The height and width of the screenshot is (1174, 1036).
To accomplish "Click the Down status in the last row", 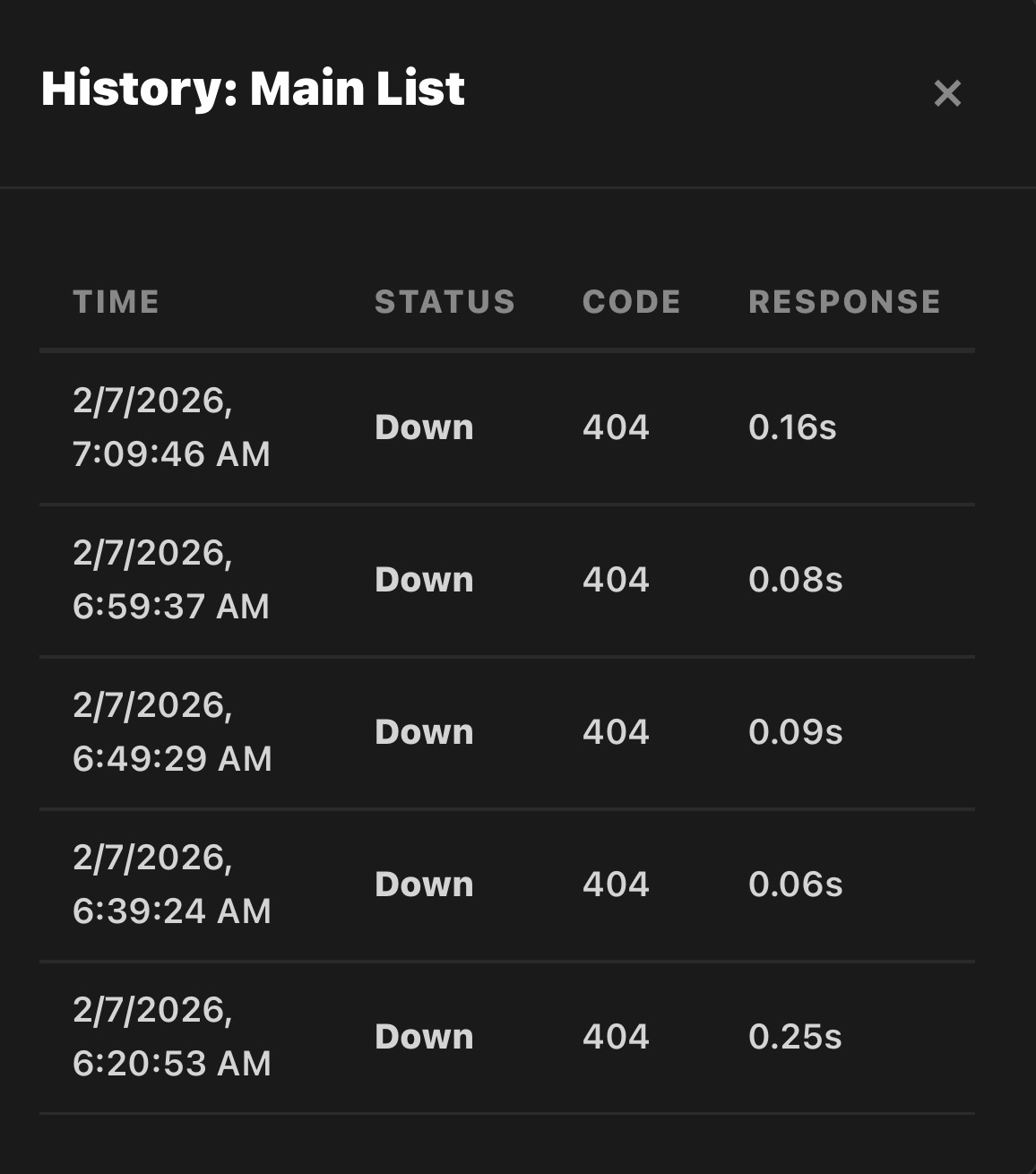I will 425,1037.
